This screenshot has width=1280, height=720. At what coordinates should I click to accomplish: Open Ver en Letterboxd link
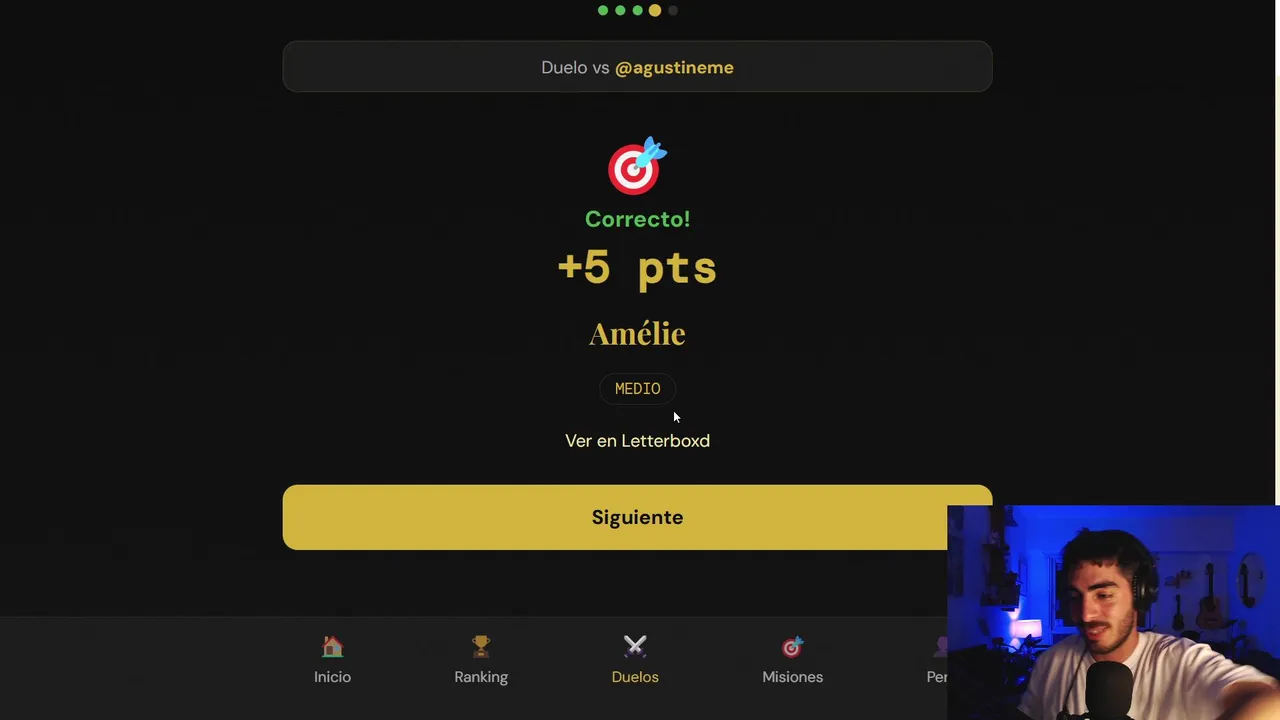tap(637, 441)
